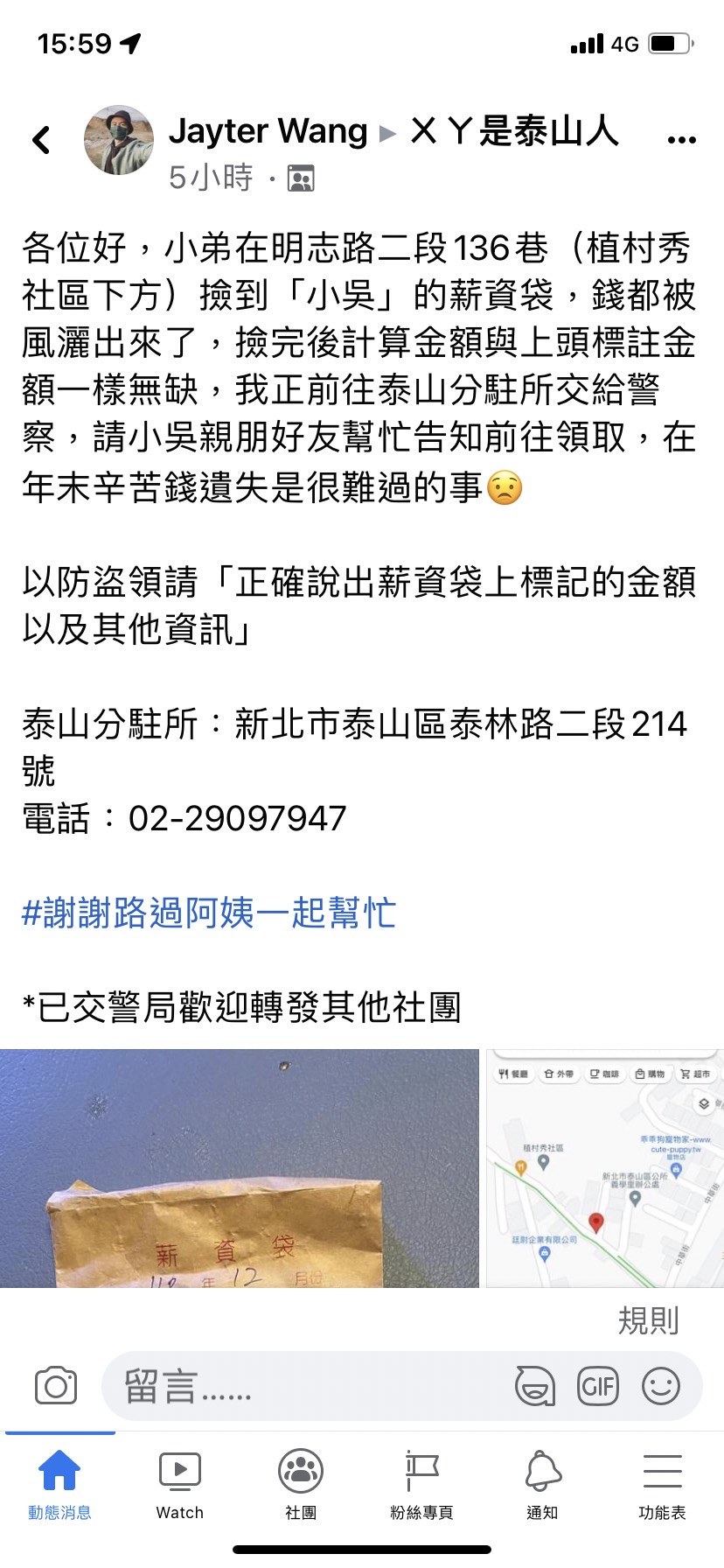Image resolution: width=724 pixels, height=1568 pixels.
Task: Open the ㄨㄚ是泰山人 group page
Action: pos(514,131)
